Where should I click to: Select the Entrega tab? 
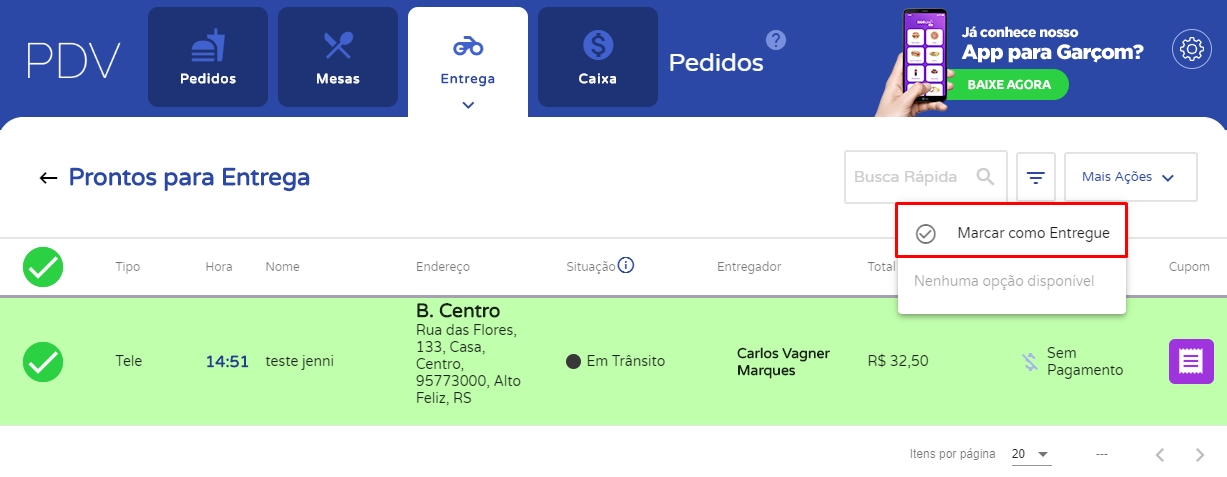(468, 61)
